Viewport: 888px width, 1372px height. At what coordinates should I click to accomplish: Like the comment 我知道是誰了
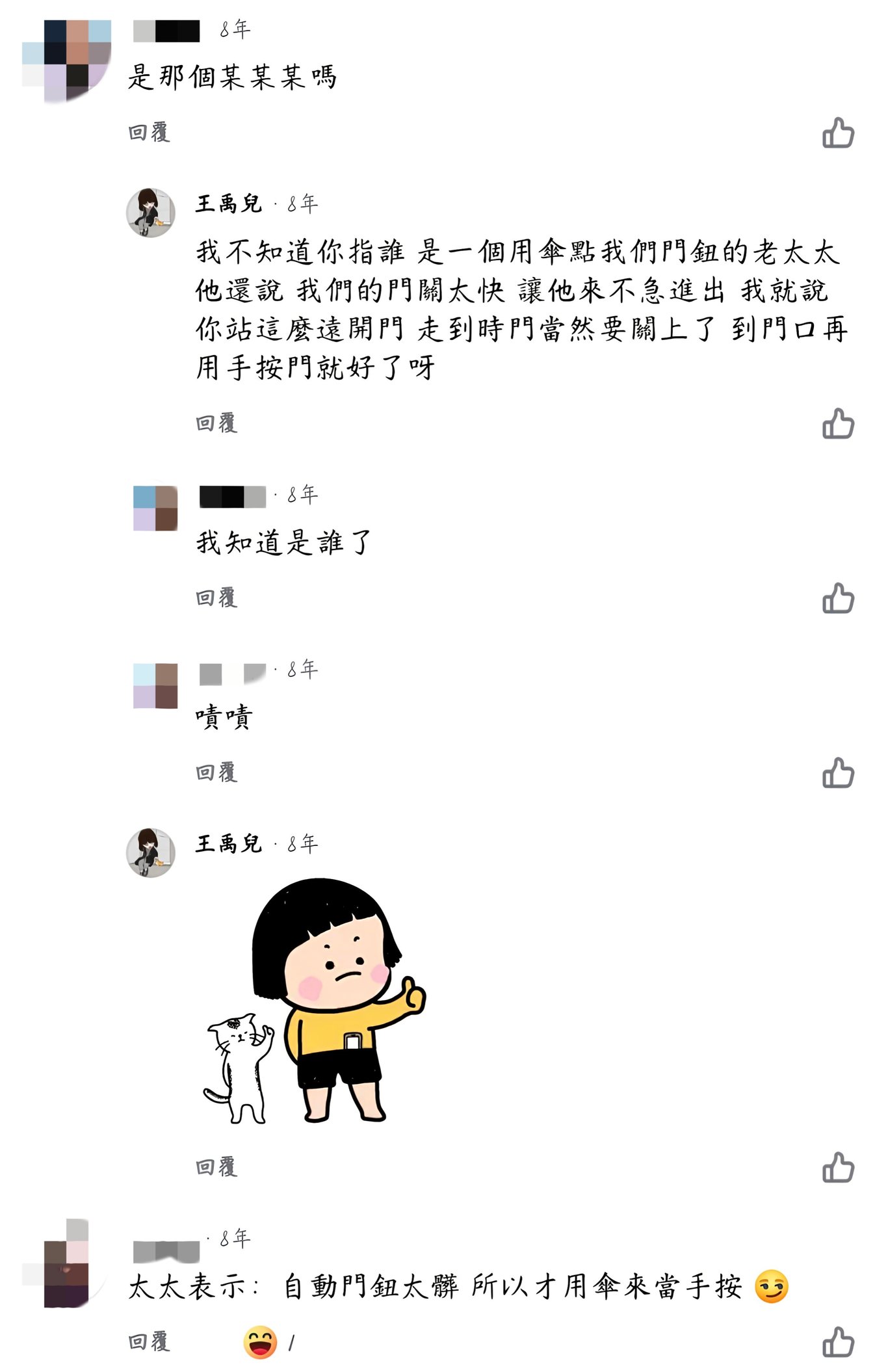click(837, 598)
